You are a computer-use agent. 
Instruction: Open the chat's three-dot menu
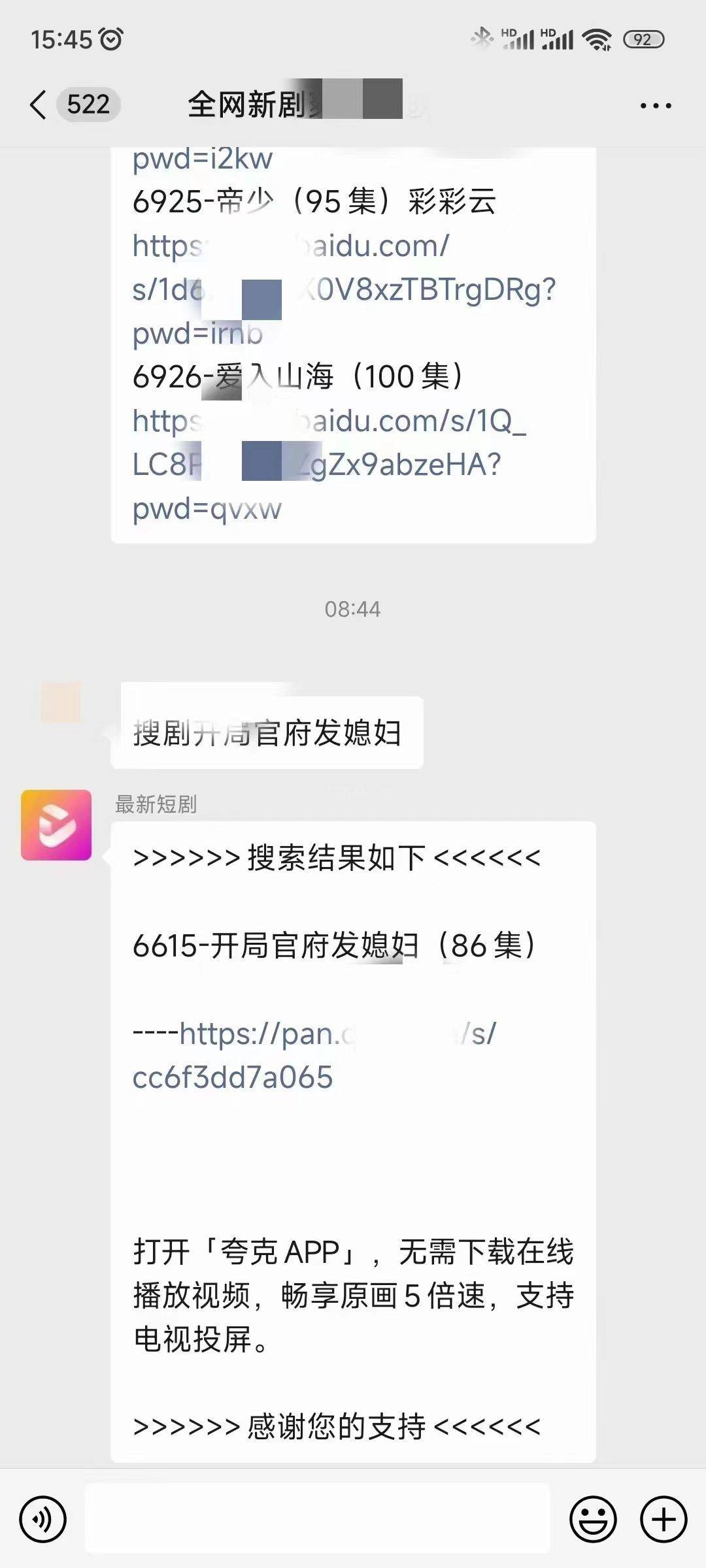tap(655, 105)
